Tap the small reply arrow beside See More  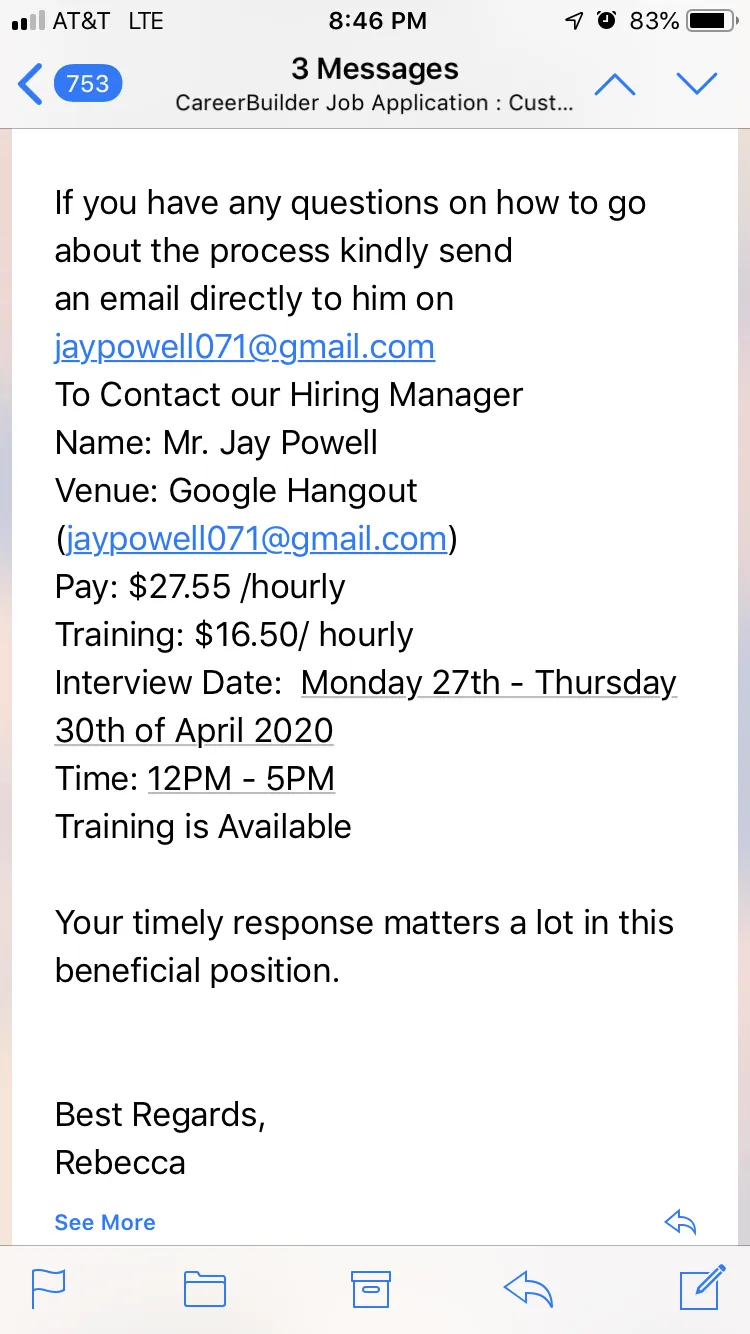click(x=680, y=1221)
